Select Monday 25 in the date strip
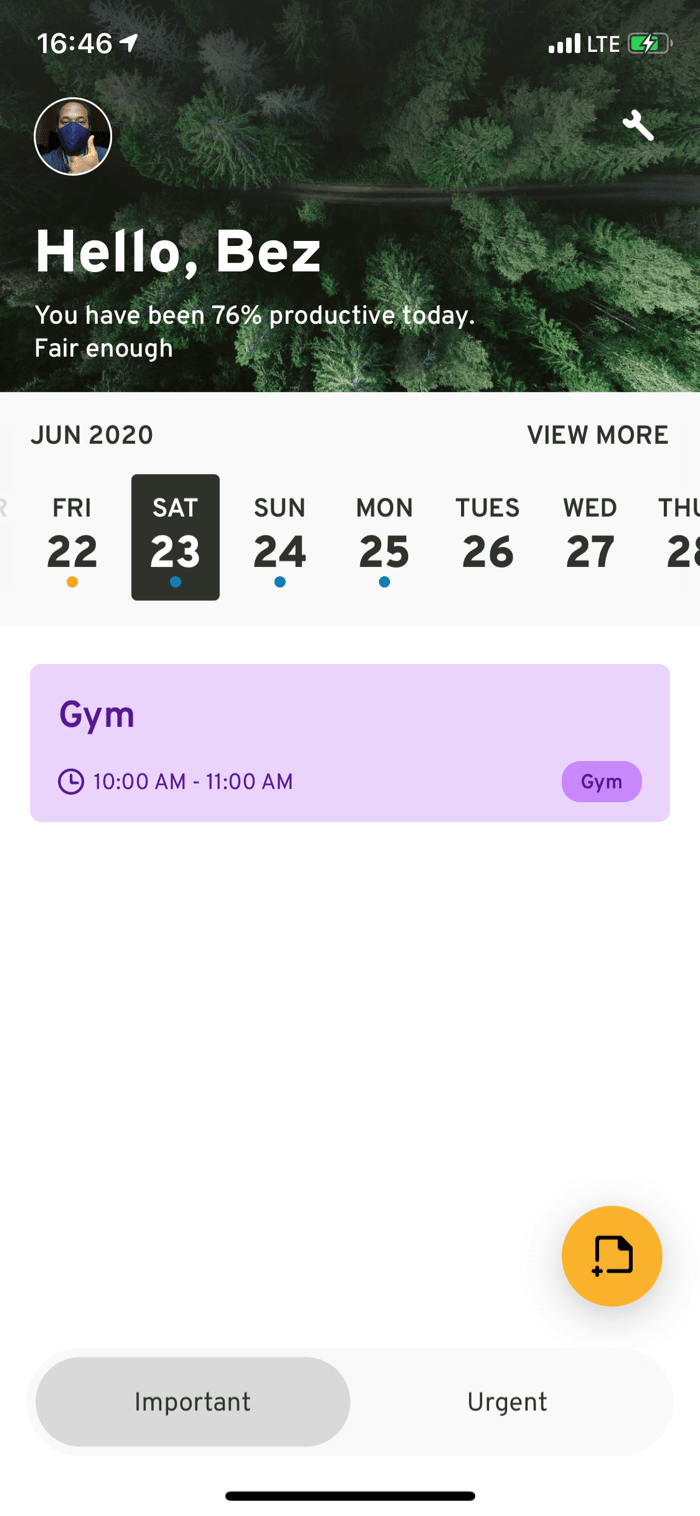The height and width of the screenshot is (1516, 700). coord(384,538)
